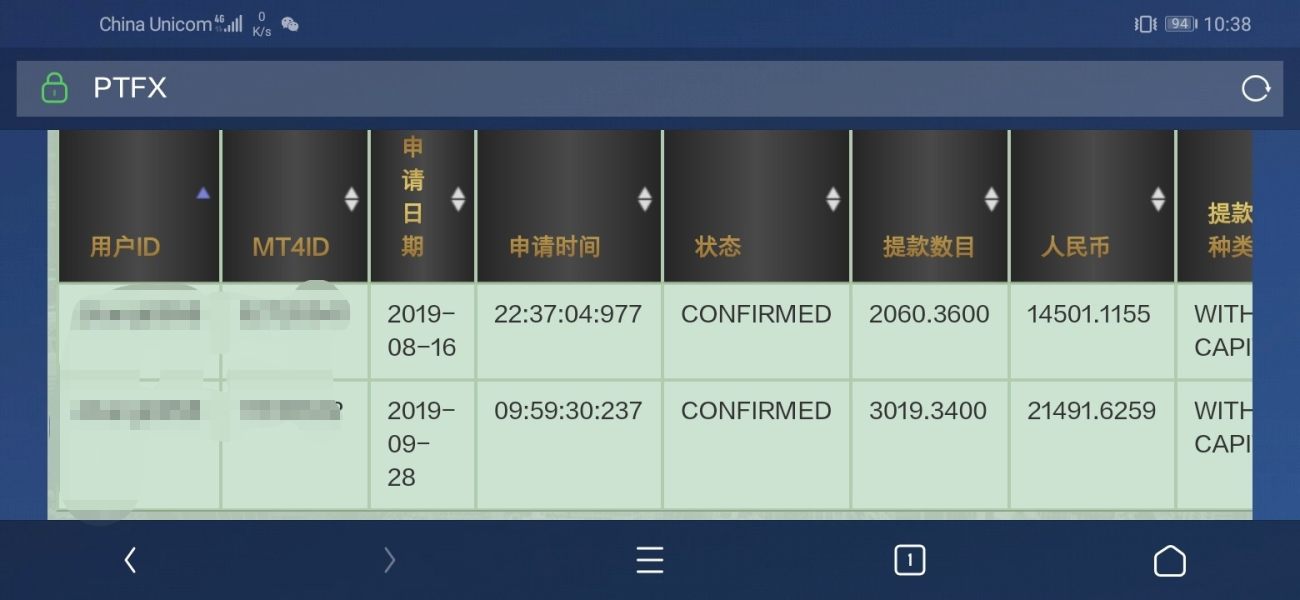Viewport: 1300px width, 600px height.
Task: Go to browser home page
Action: (x=1169, y=560)
